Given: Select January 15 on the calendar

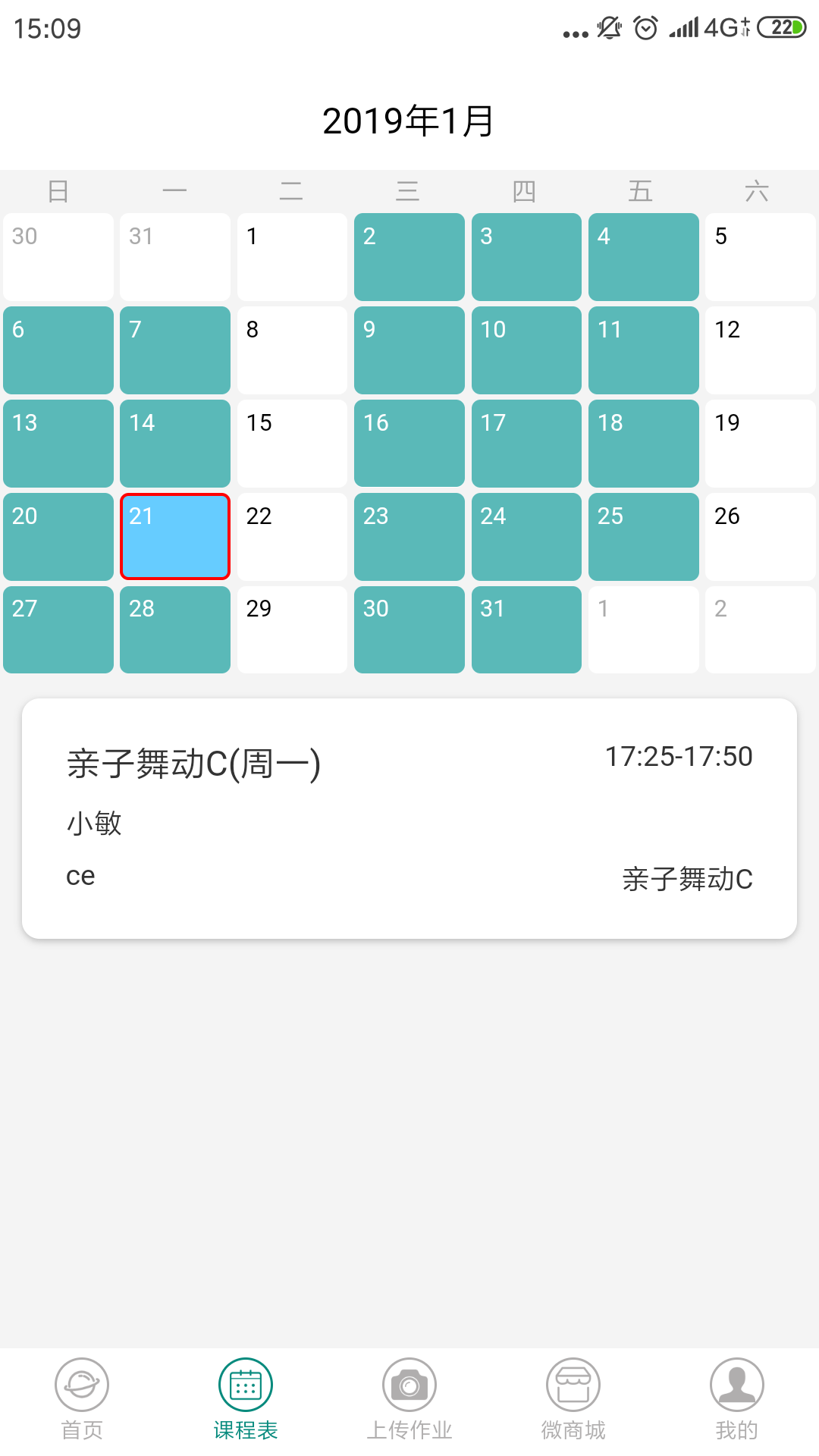Looking at the screenshot, I should tap(292, 444).
